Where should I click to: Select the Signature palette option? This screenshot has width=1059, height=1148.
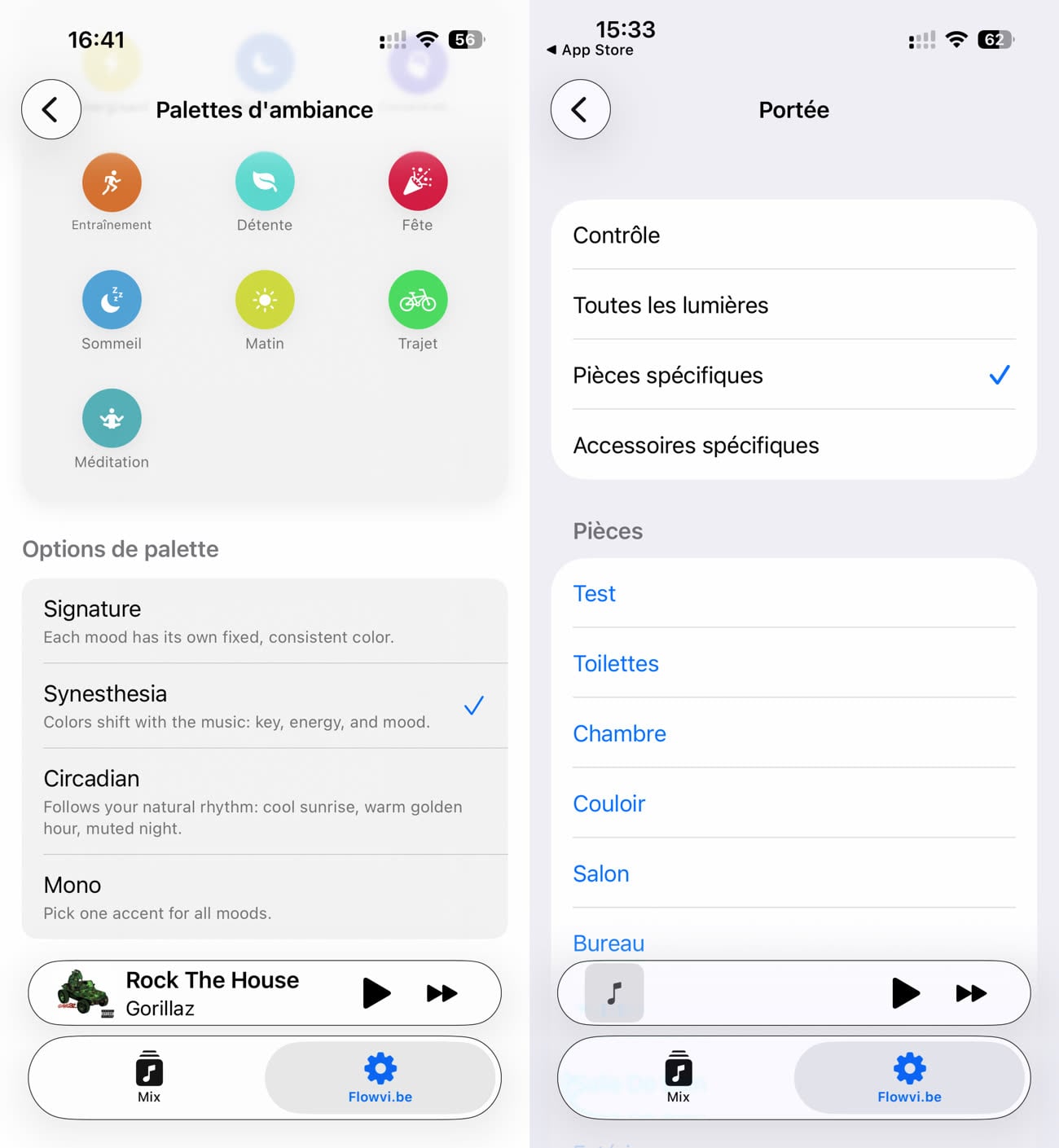264,622
